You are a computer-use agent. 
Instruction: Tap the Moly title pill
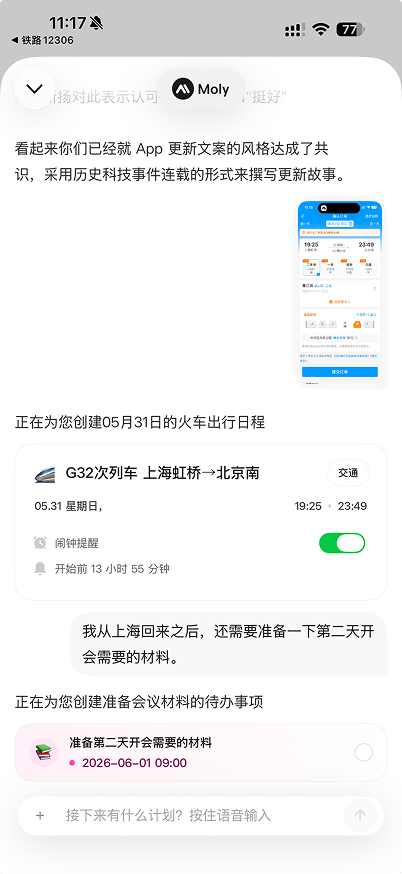point(201,89)
